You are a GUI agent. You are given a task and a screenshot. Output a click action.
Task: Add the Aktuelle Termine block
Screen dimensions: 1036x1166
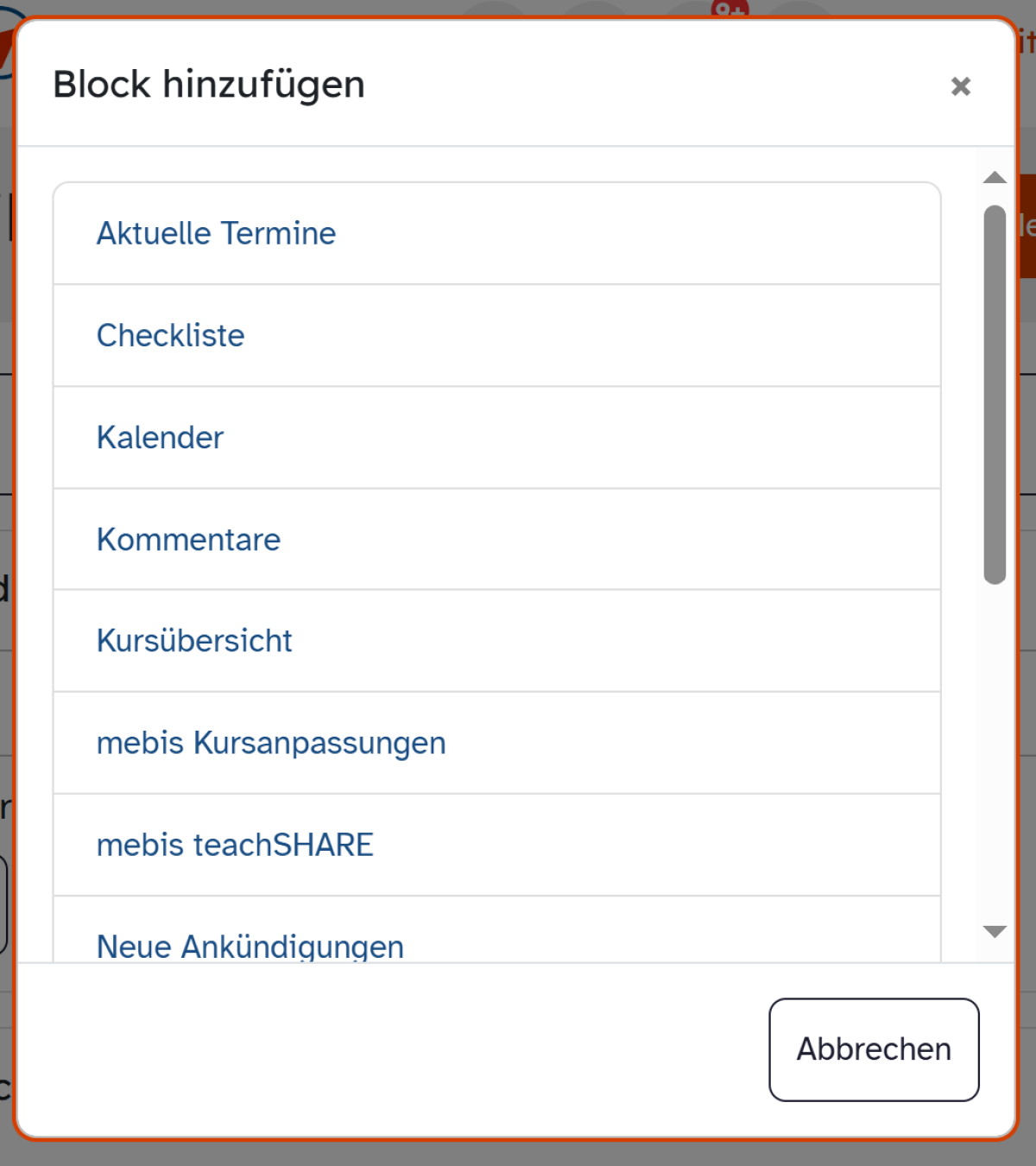(x=216, y=233)
